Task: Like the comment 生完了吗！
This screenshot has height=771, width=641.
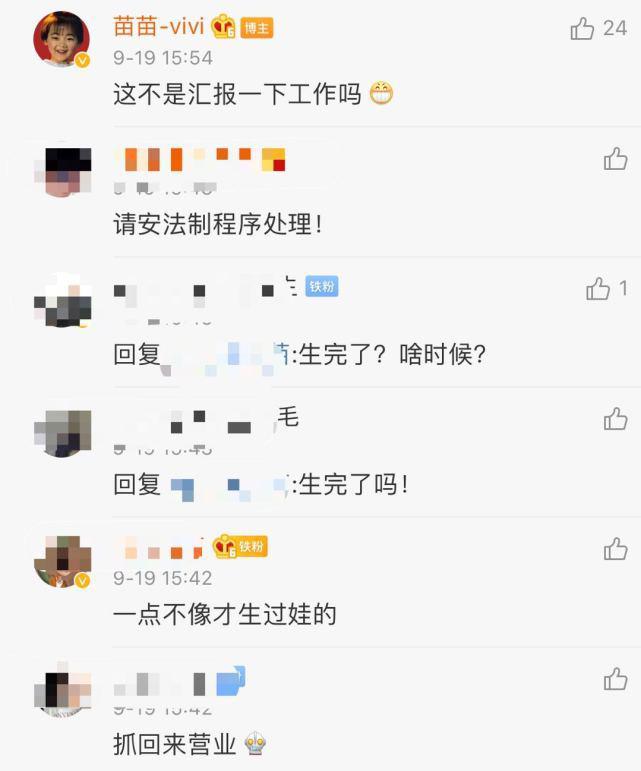Action: click(615, 419)
